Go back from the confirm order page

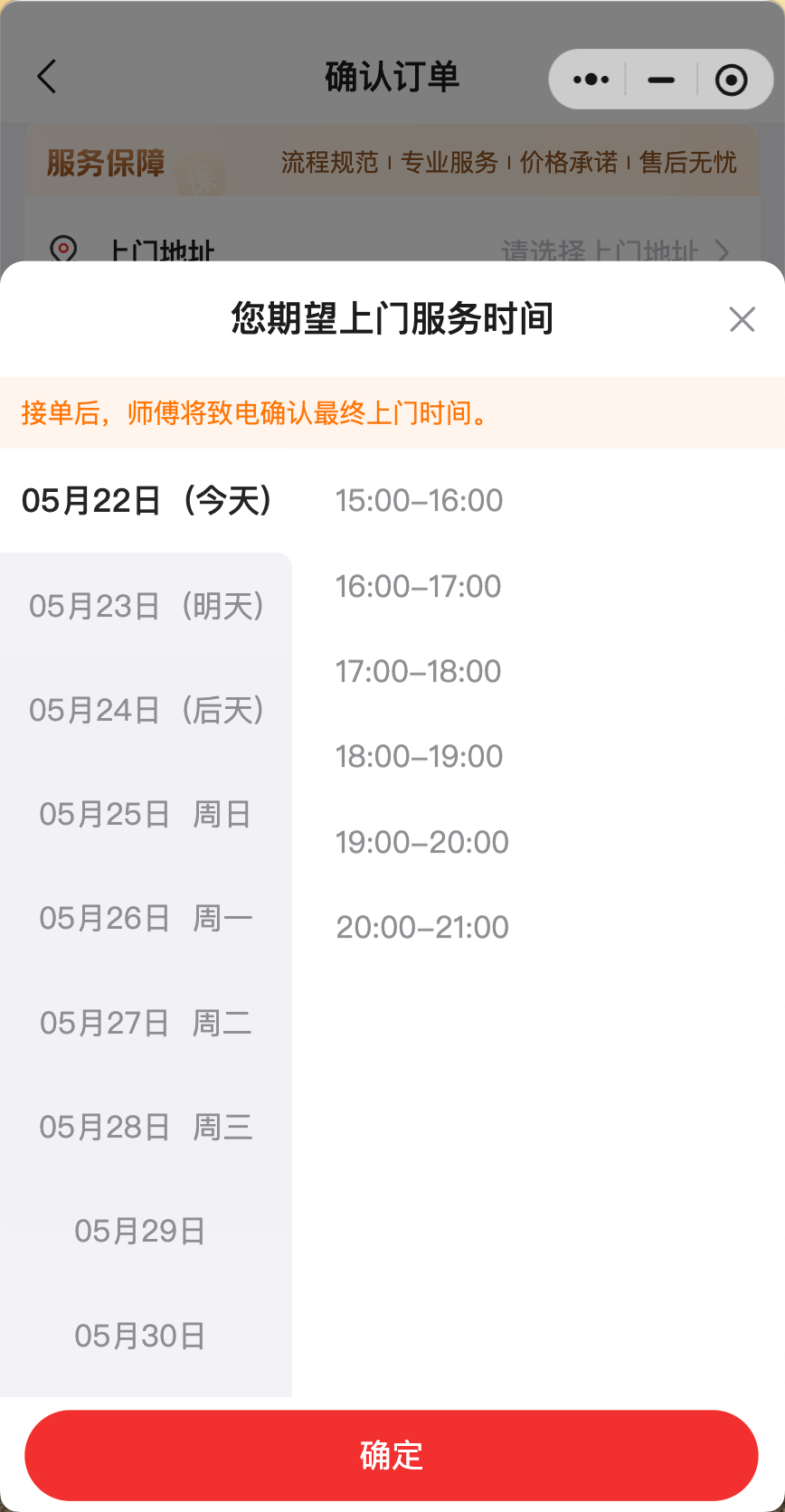(x=47, y=77)
